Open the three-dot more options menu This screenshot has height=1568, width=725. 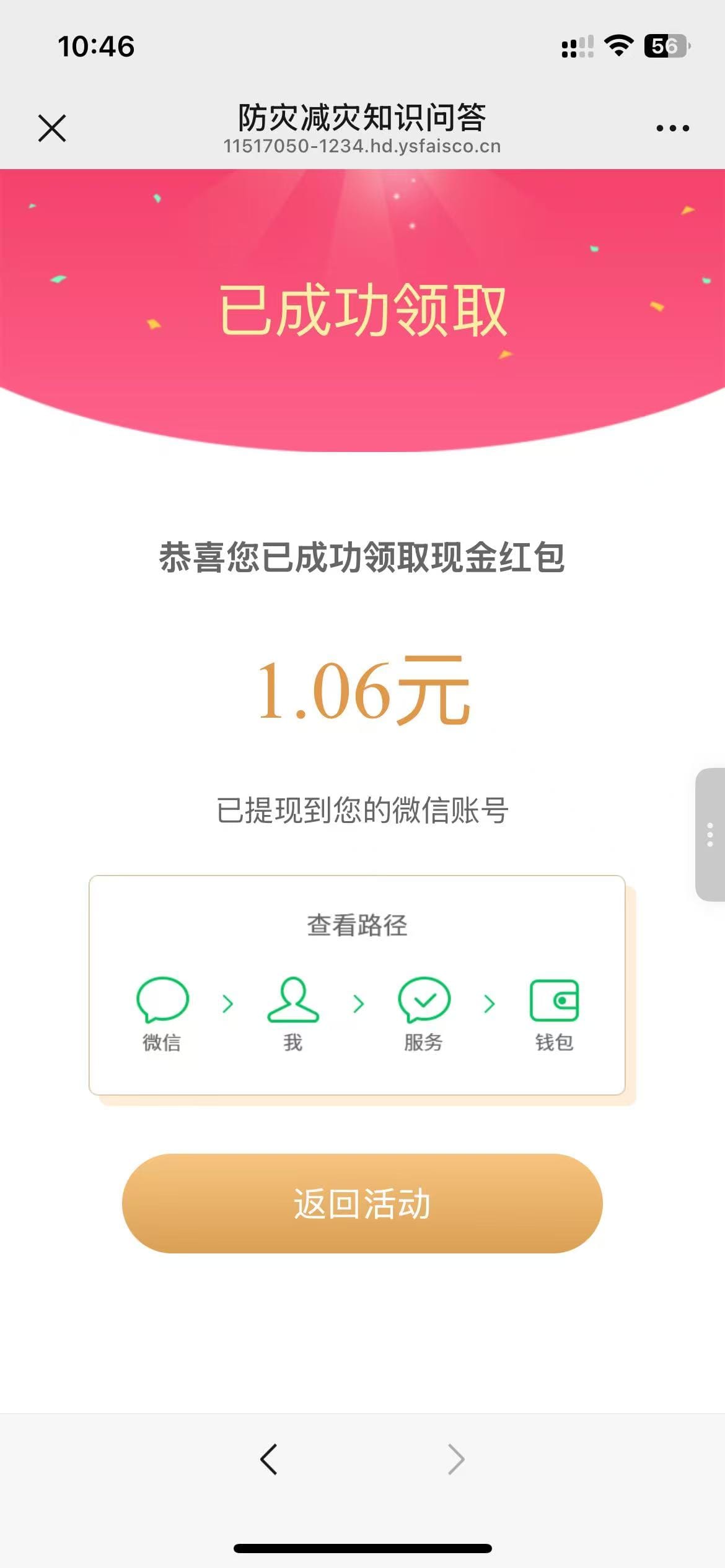tap(672, 128)
